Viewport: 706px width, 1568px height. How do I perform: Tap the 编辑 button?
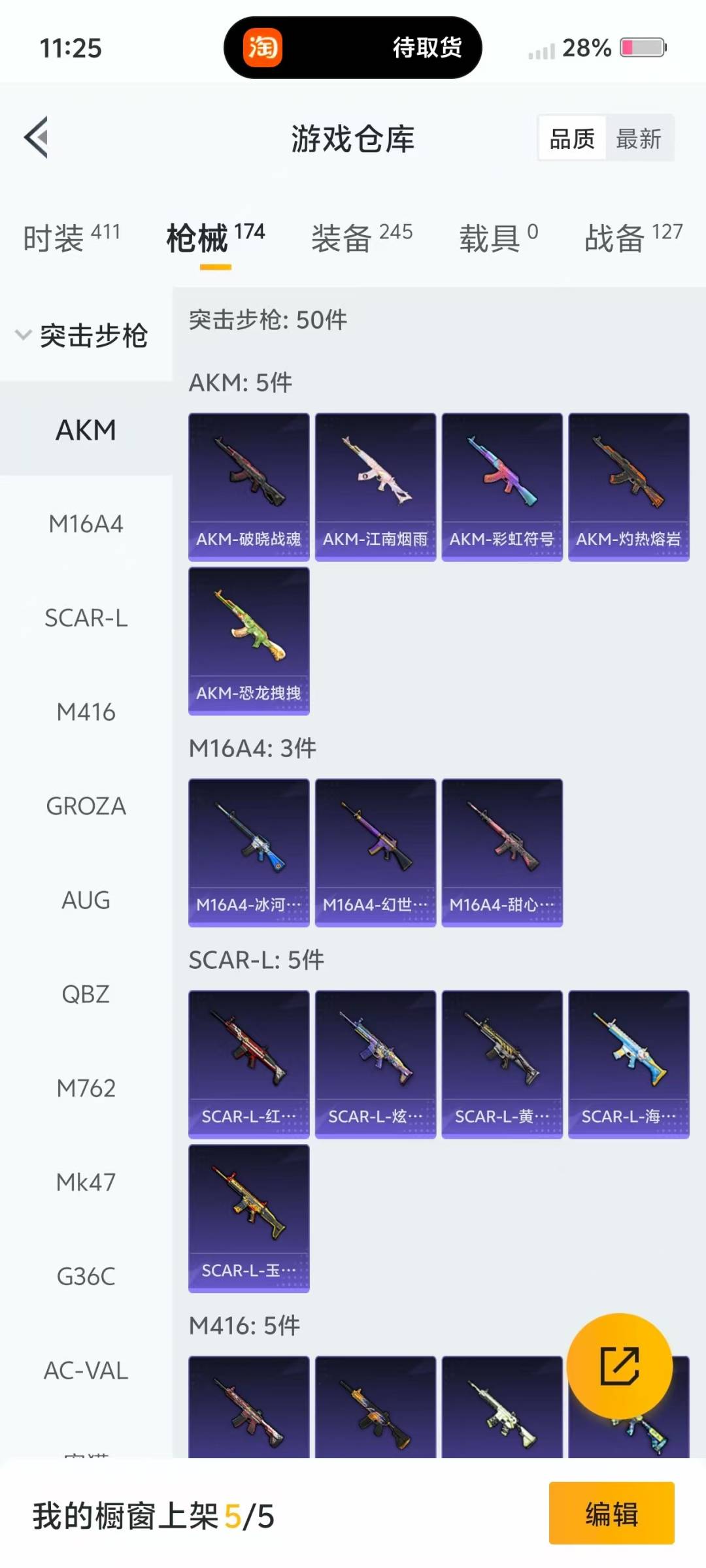(611, 1513)
